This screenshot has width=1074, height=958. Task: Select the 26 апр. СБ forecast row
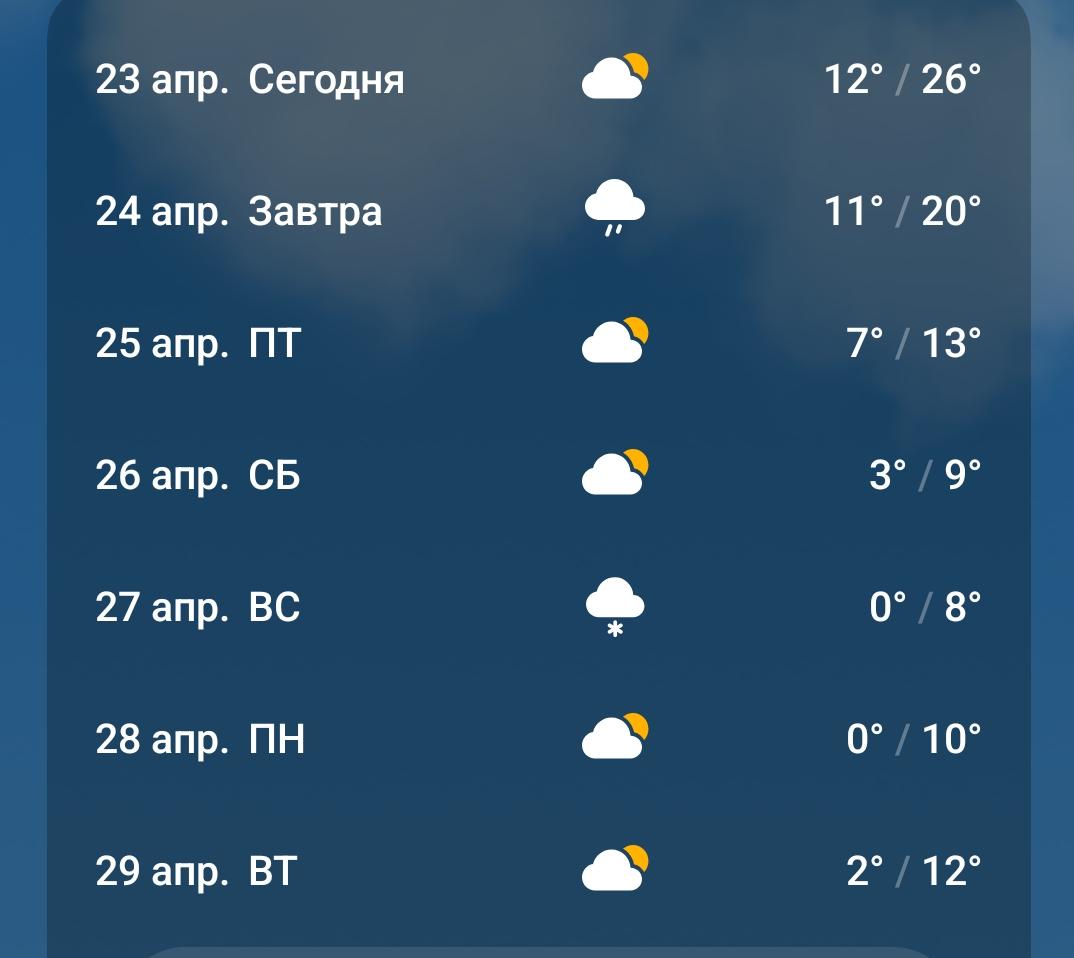click(538, 475)
